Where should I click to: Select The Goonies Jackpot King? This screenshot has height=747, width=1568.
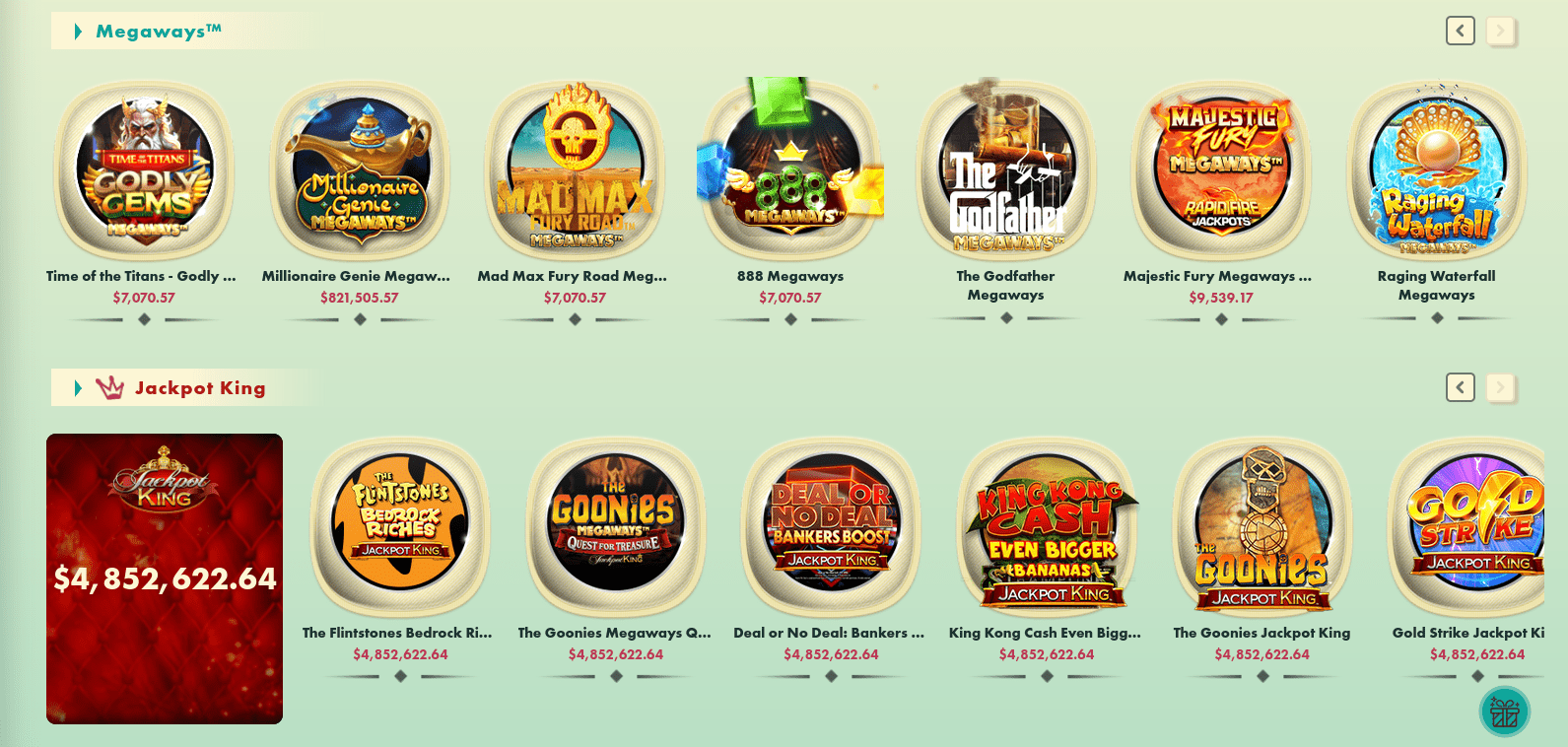click(1261, 528)
